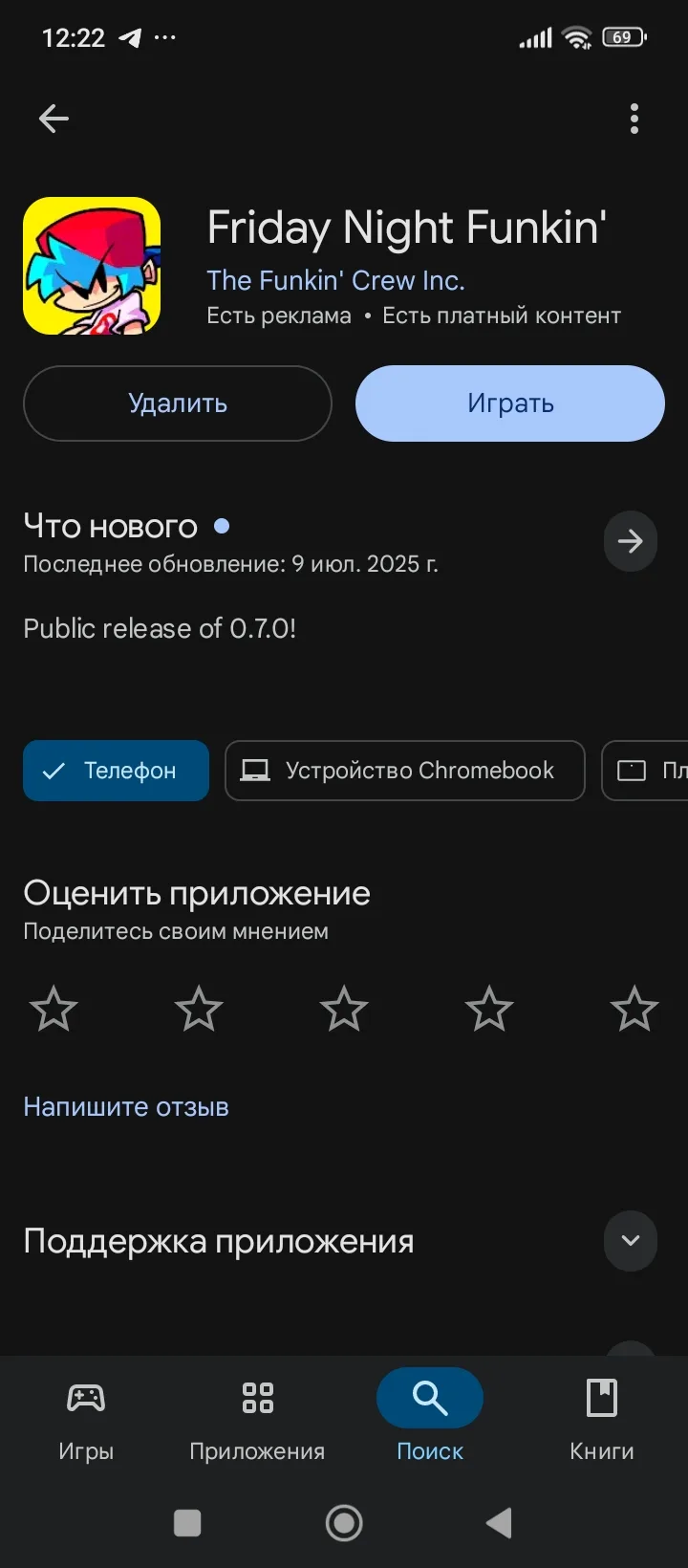The width and height of the screenshot is (688, 1568).
Task: Open the Что нового arrow
Action: tap(631, 541)
